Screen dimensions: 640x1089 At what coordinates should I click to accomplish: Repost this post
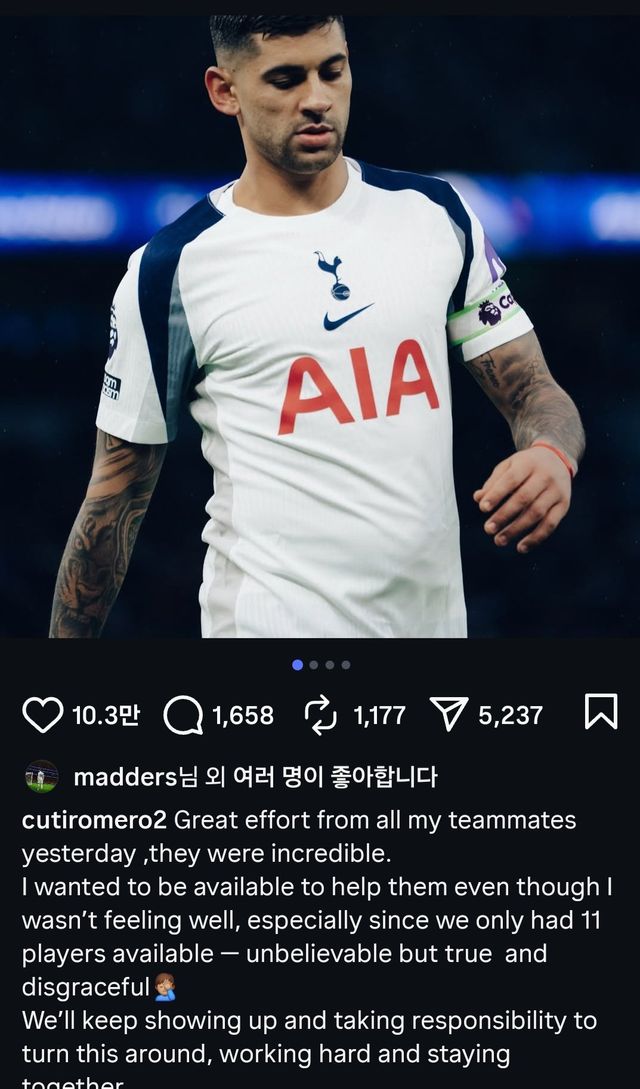pos(319,714)
